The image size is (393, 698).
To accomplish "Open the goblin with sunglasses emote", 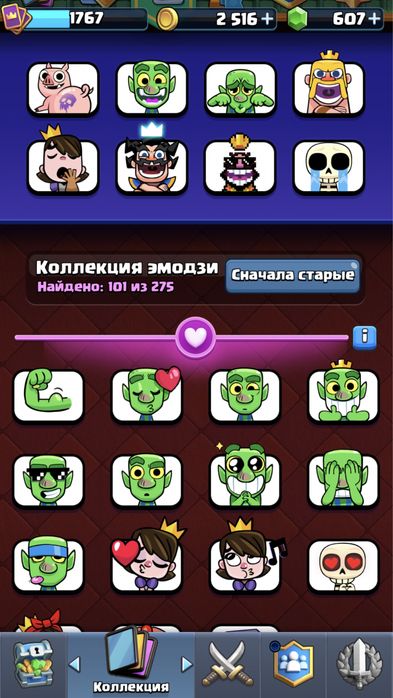I will 49,481.
